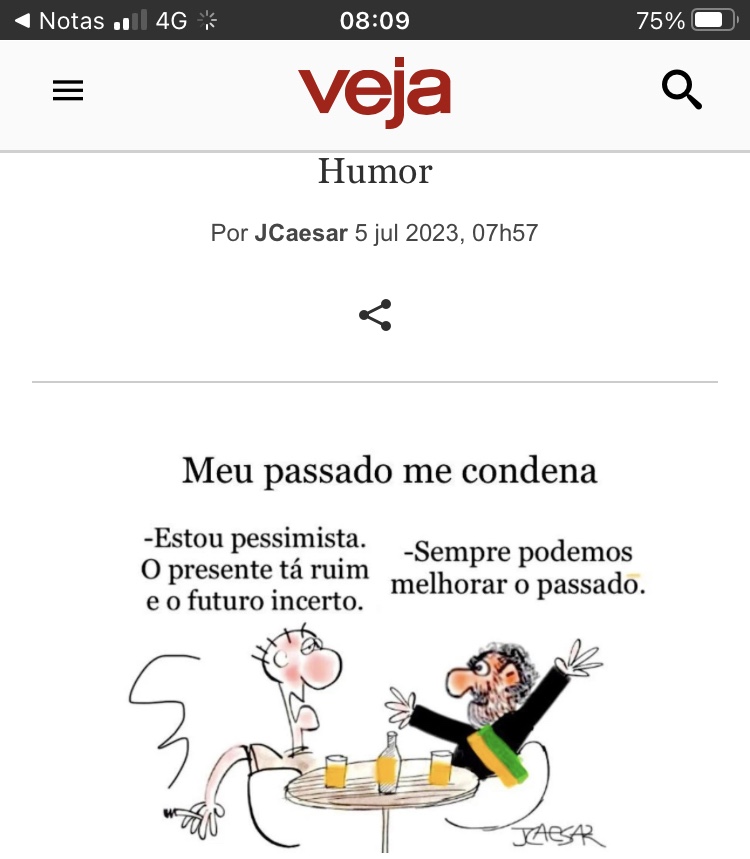This screenshot has height=859, width=750.
Task: Open the hamburger menu
Action: [68, 92]
